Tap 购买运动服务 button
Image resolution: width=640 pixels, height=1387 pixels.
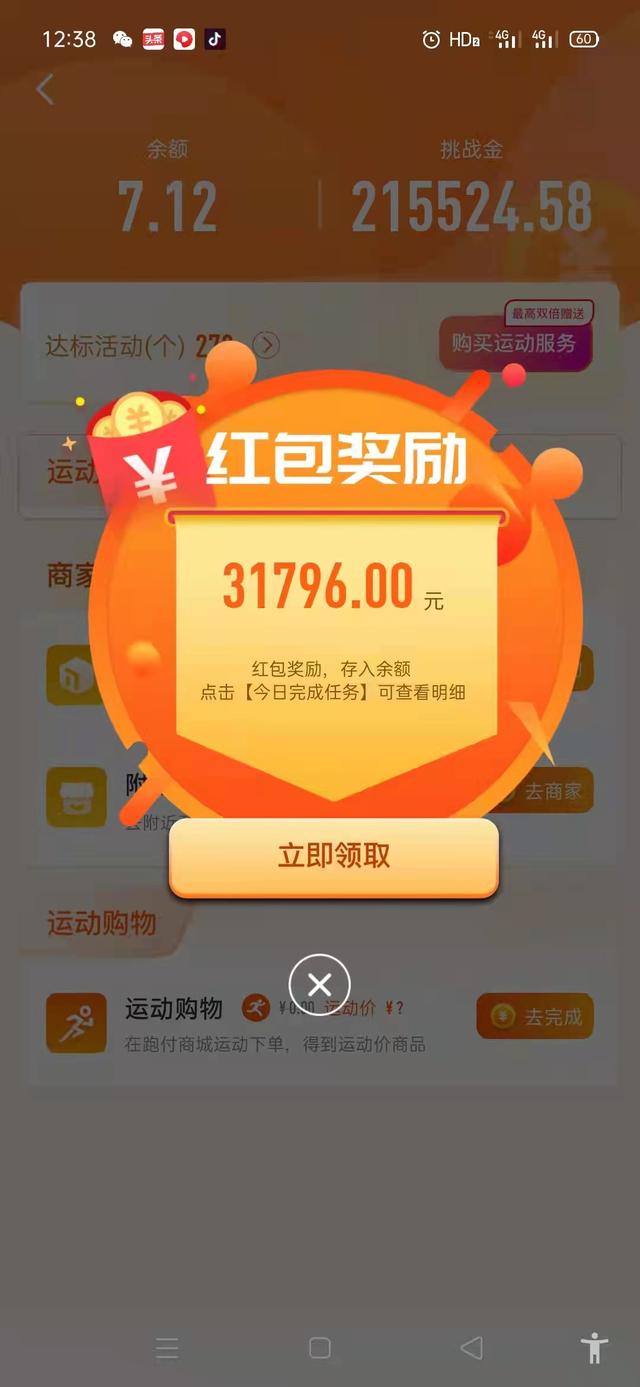point(514,344)
